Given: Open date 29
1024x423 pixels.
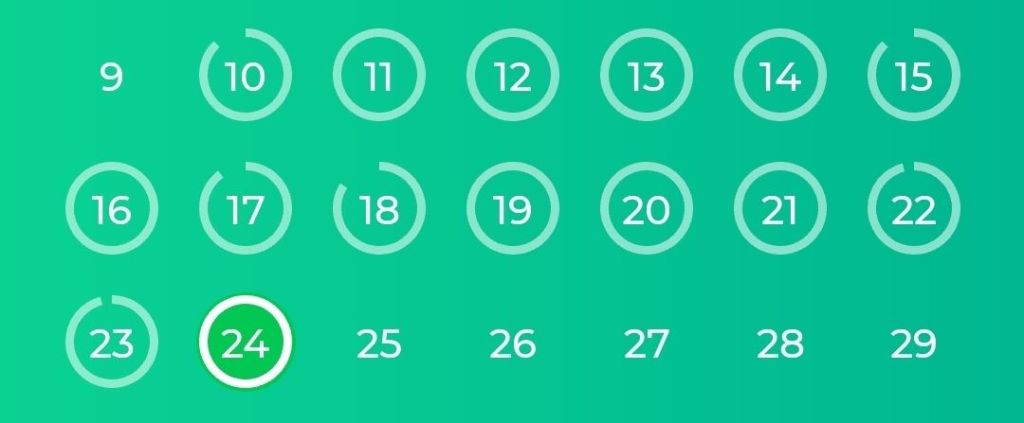Looking at the screenshot, I should click(x=914, y=344).
